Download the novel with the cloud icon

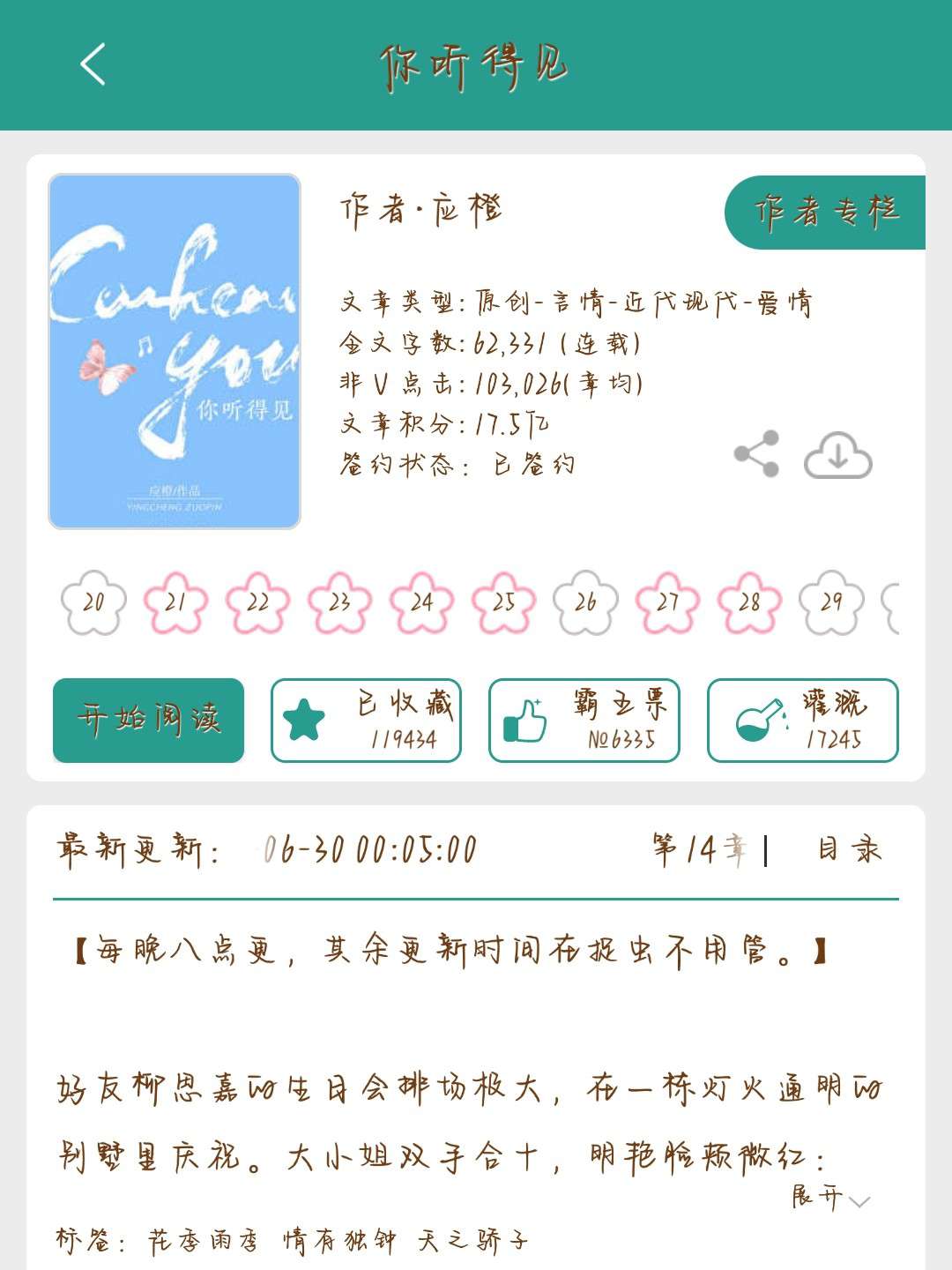coord(837,455)
